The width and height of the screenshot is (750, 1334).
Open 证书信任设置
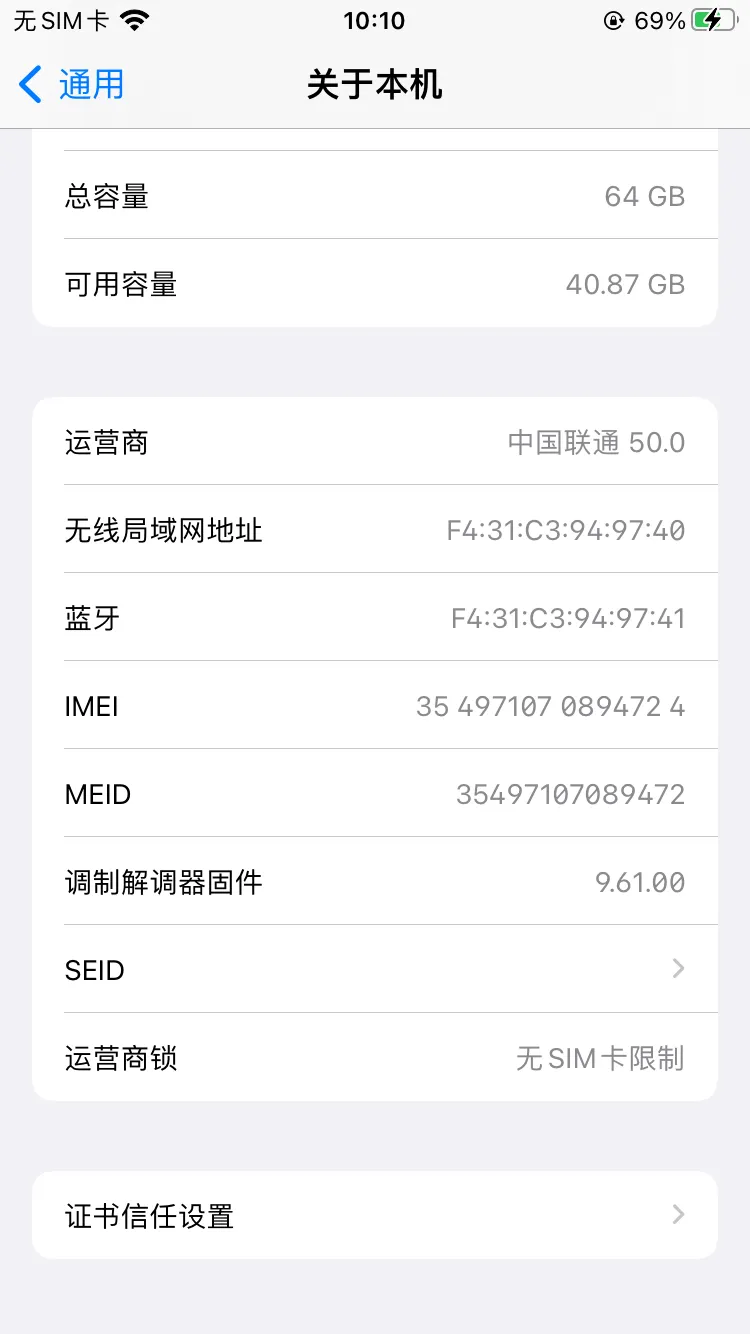pos(375,1215)
